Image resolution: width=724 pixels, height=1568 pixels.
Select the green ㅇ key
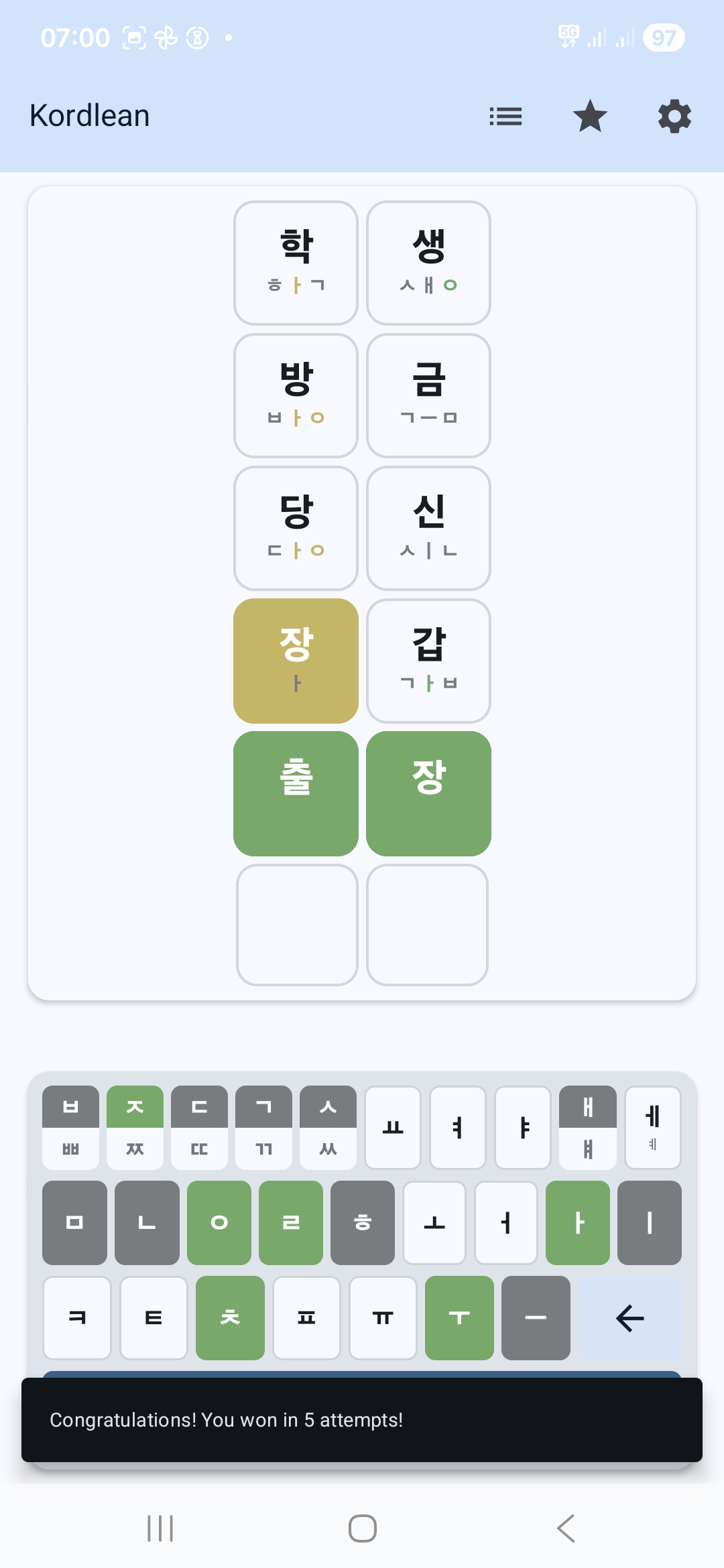pyautogui.click(x=219, y=1223)
